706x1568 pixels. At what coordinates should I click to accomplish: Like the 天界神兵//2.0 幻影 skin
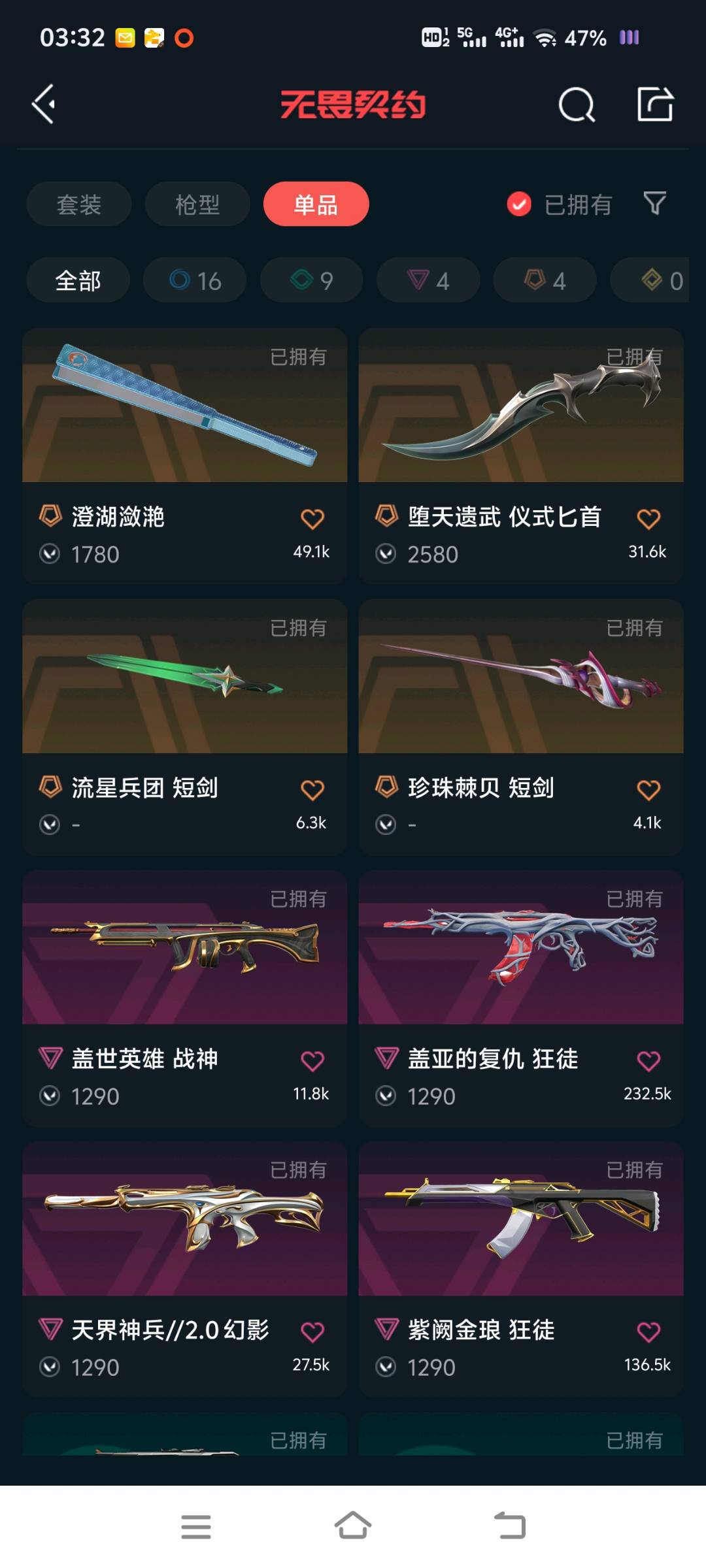[312, 1332]
